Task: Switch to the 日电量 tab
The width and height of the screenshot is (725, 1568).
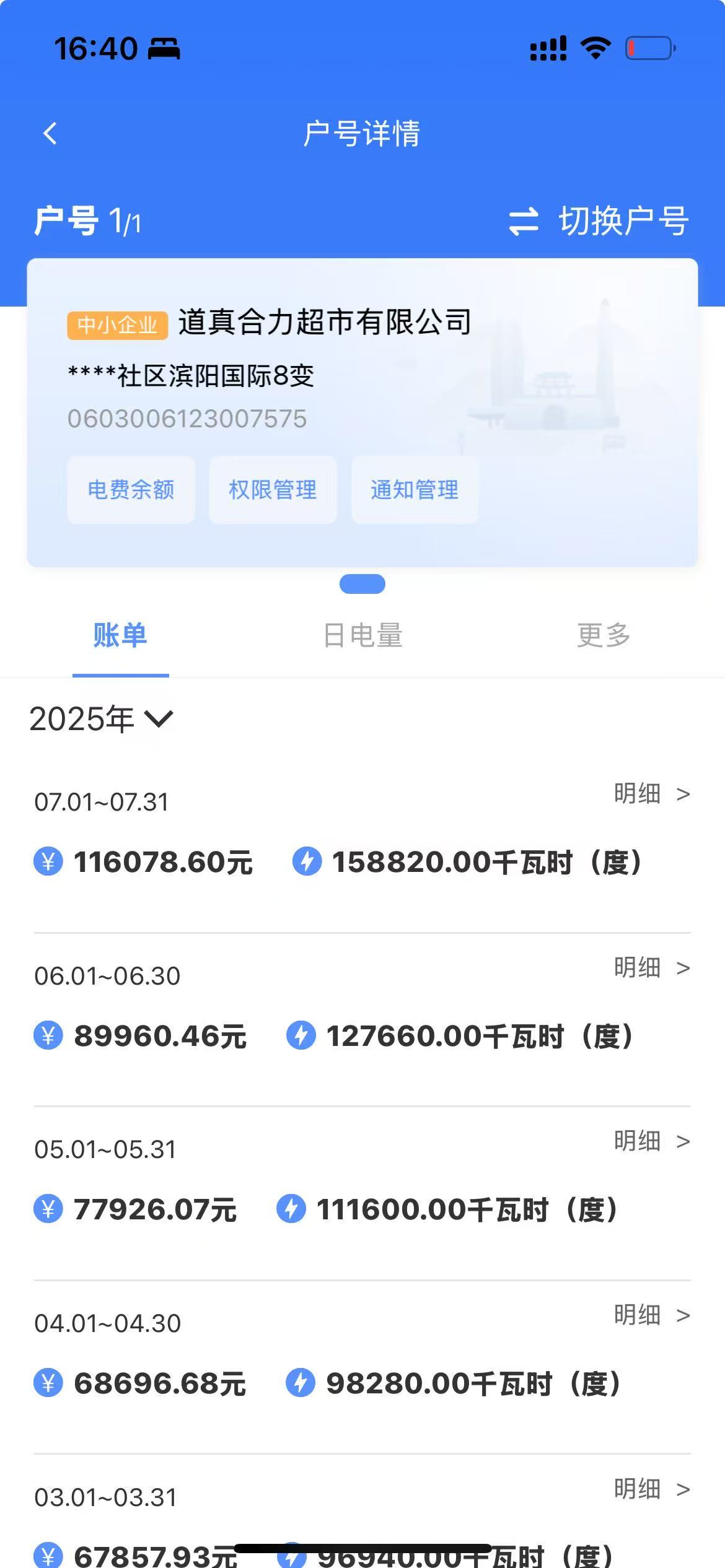Action: pos(363,635)
